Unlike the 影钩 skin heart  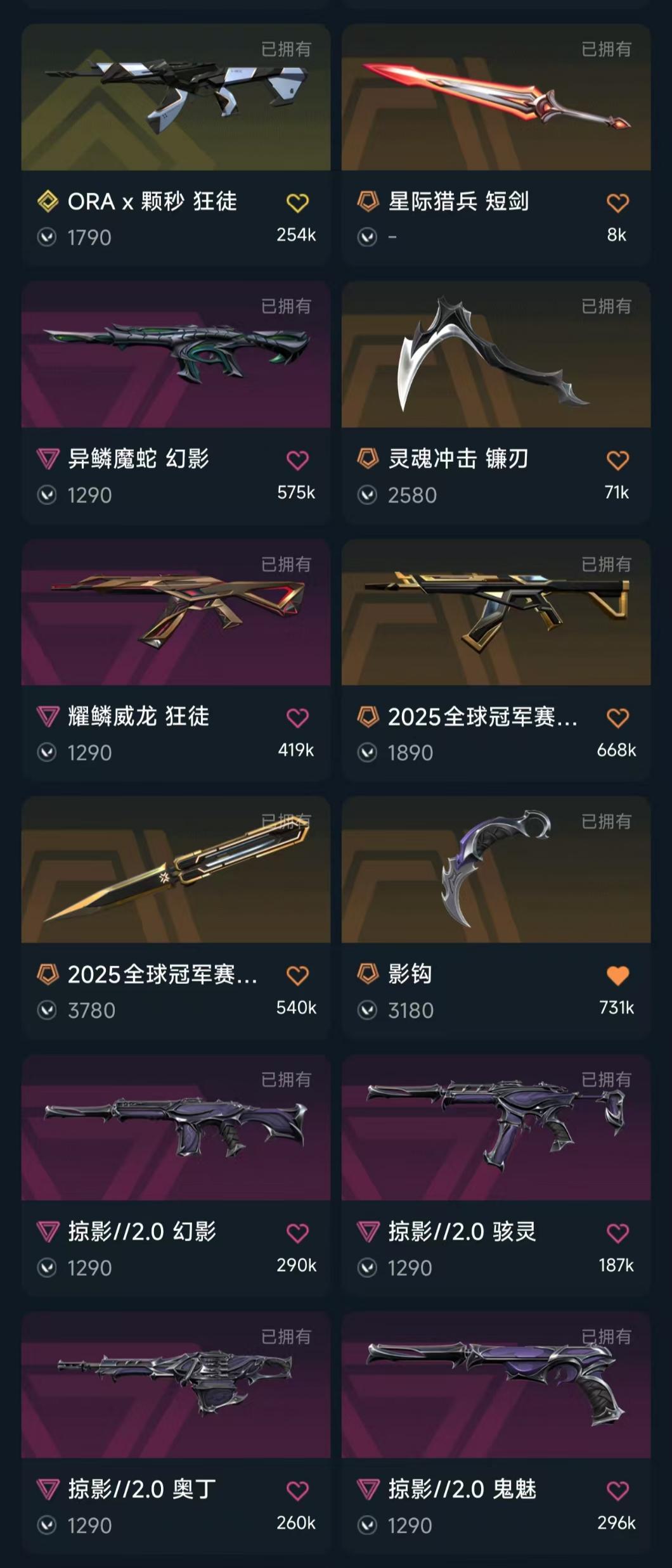point(617,976)
